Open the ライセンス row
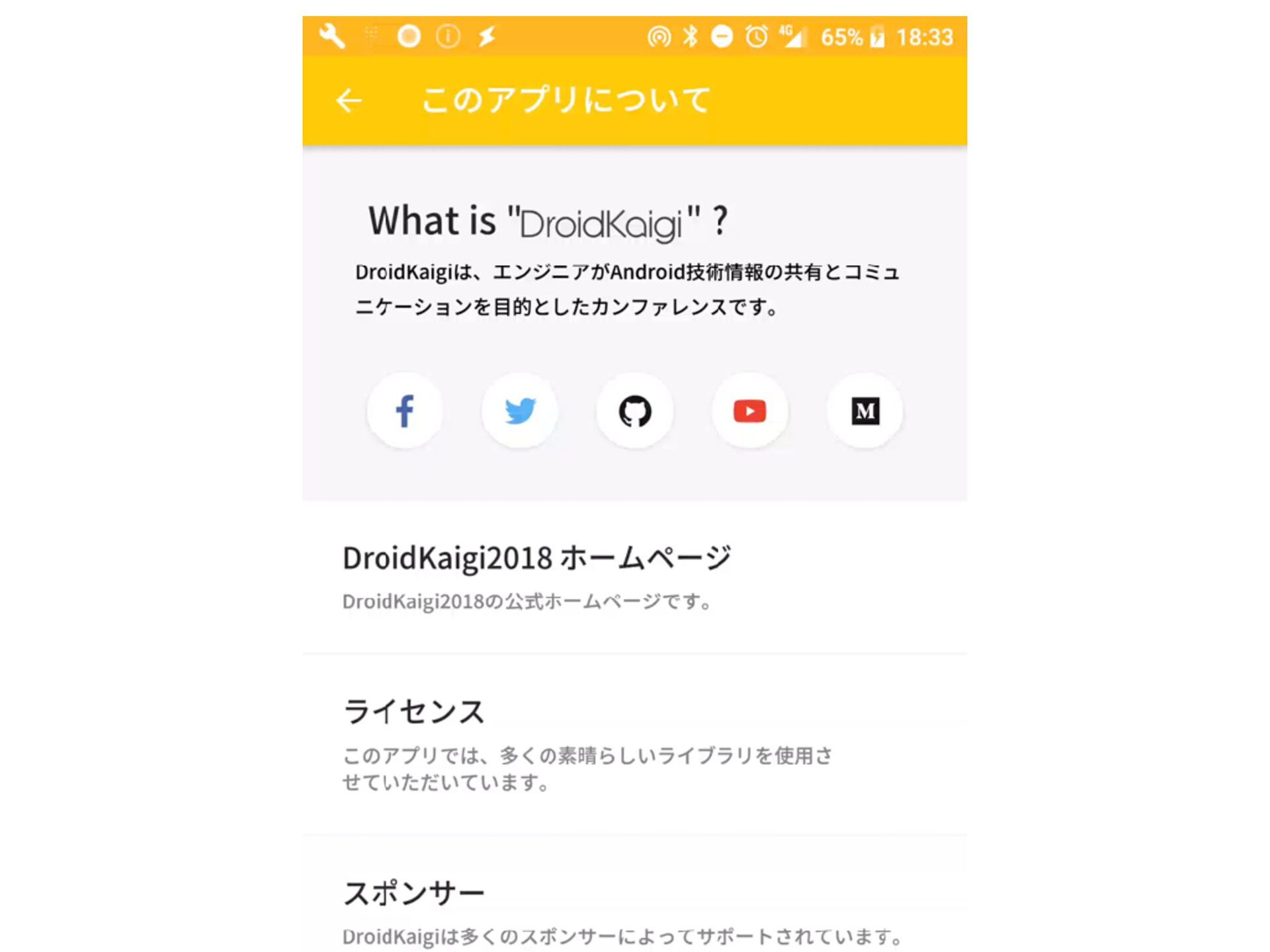 [634, 744]
